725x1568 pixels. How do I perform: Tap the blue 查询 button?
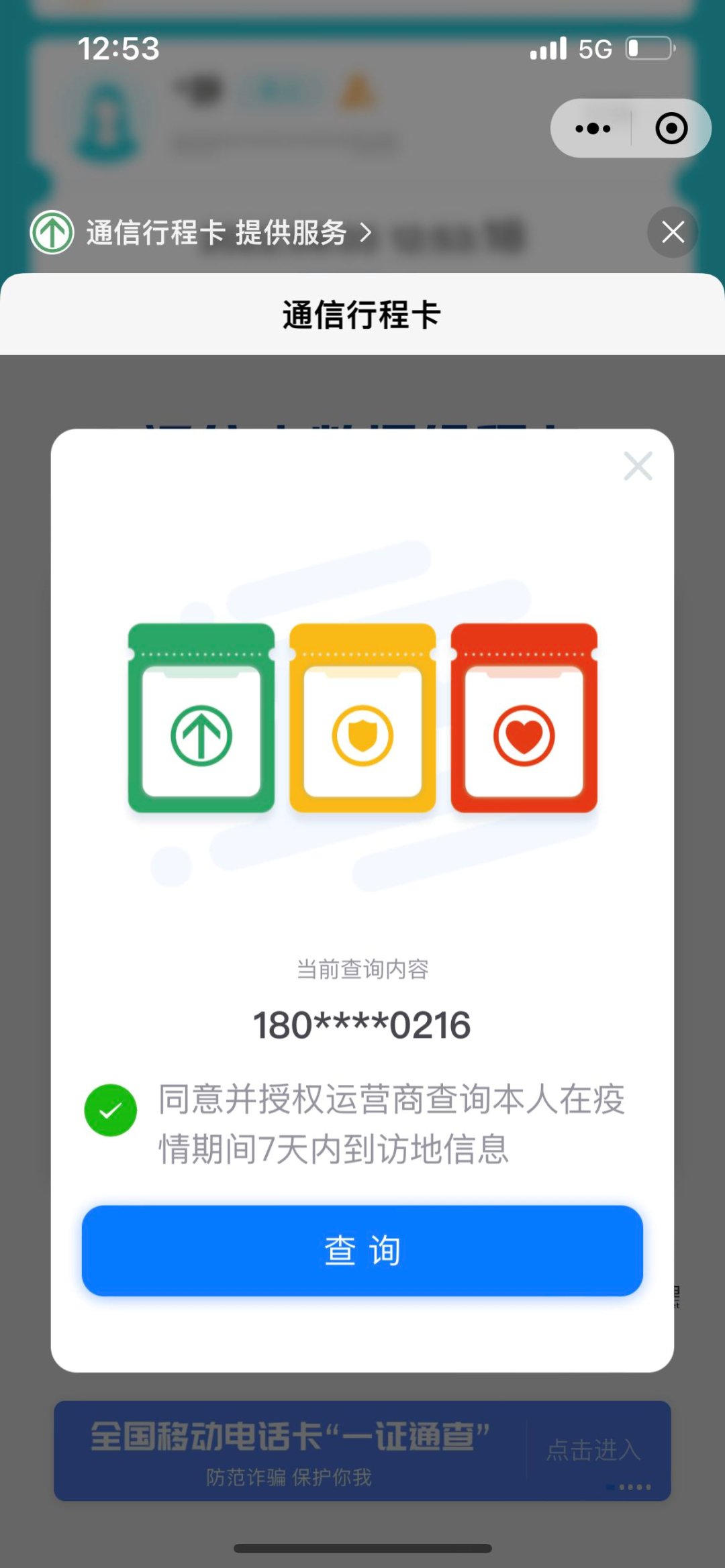click(362, 1251)
